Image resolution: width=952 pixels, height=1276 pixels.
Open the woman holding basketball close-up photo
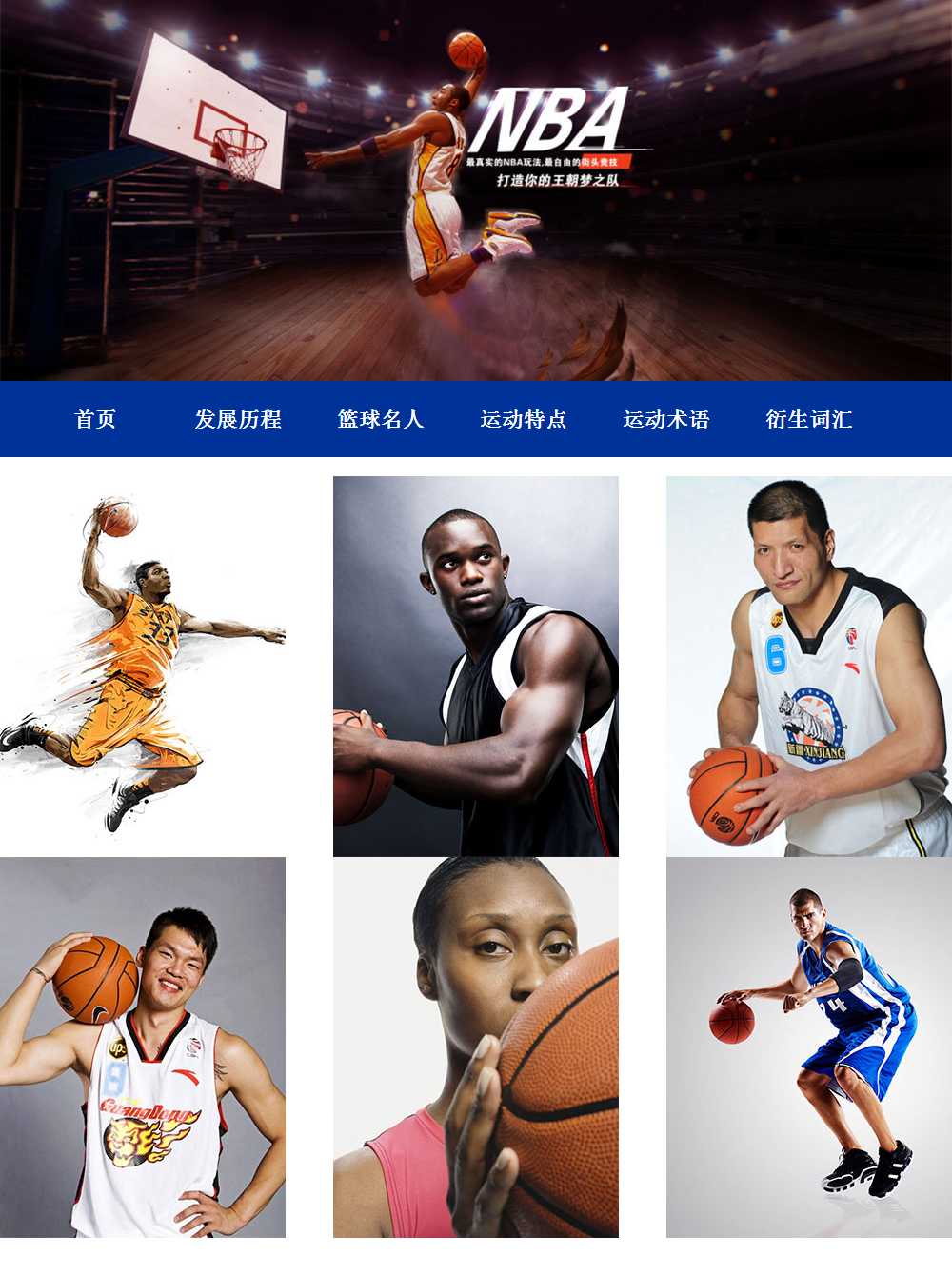pos(476,1047)
